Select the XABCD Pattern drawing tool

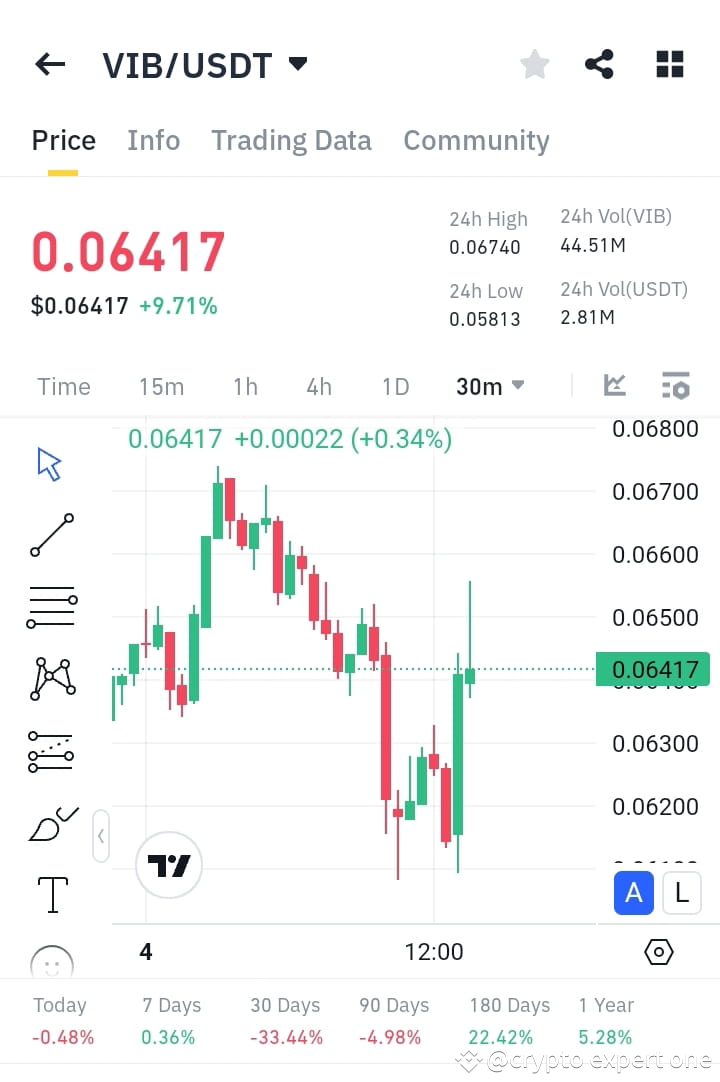click(52, 678)
